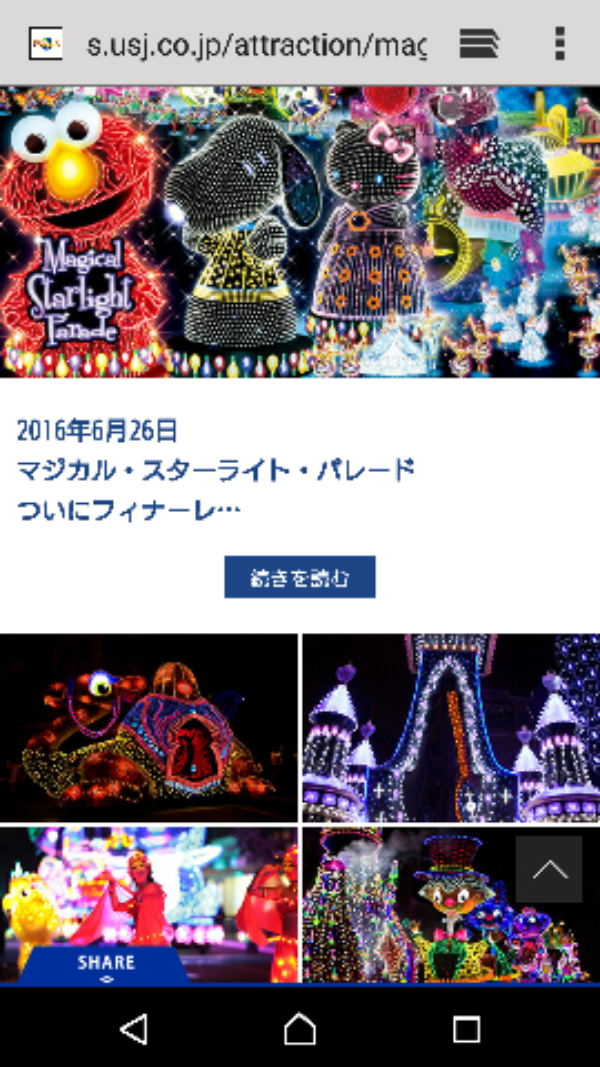
Task: Return to the home screen
Action: point(299,1028)
